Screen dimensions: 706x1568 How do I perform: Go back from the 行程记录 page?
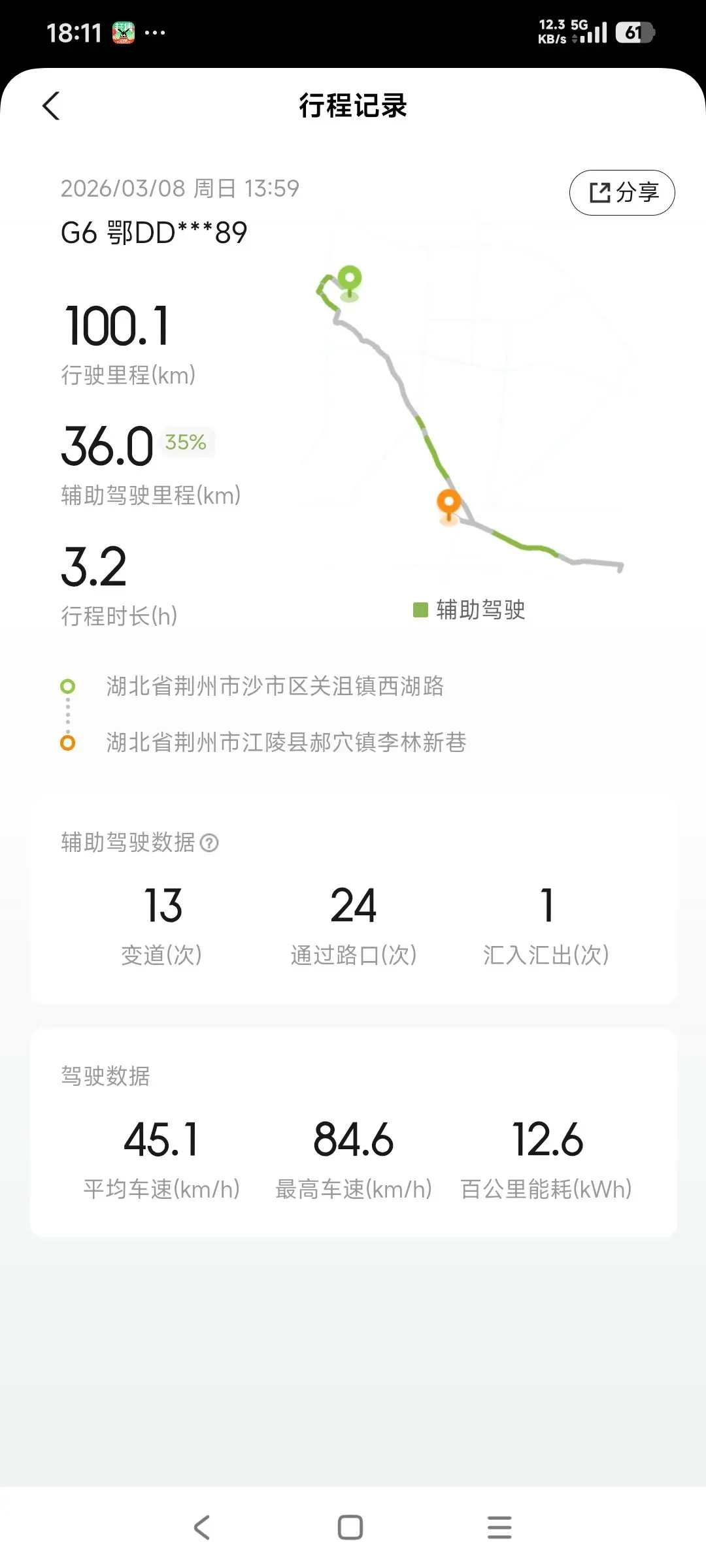click(51, 106)
